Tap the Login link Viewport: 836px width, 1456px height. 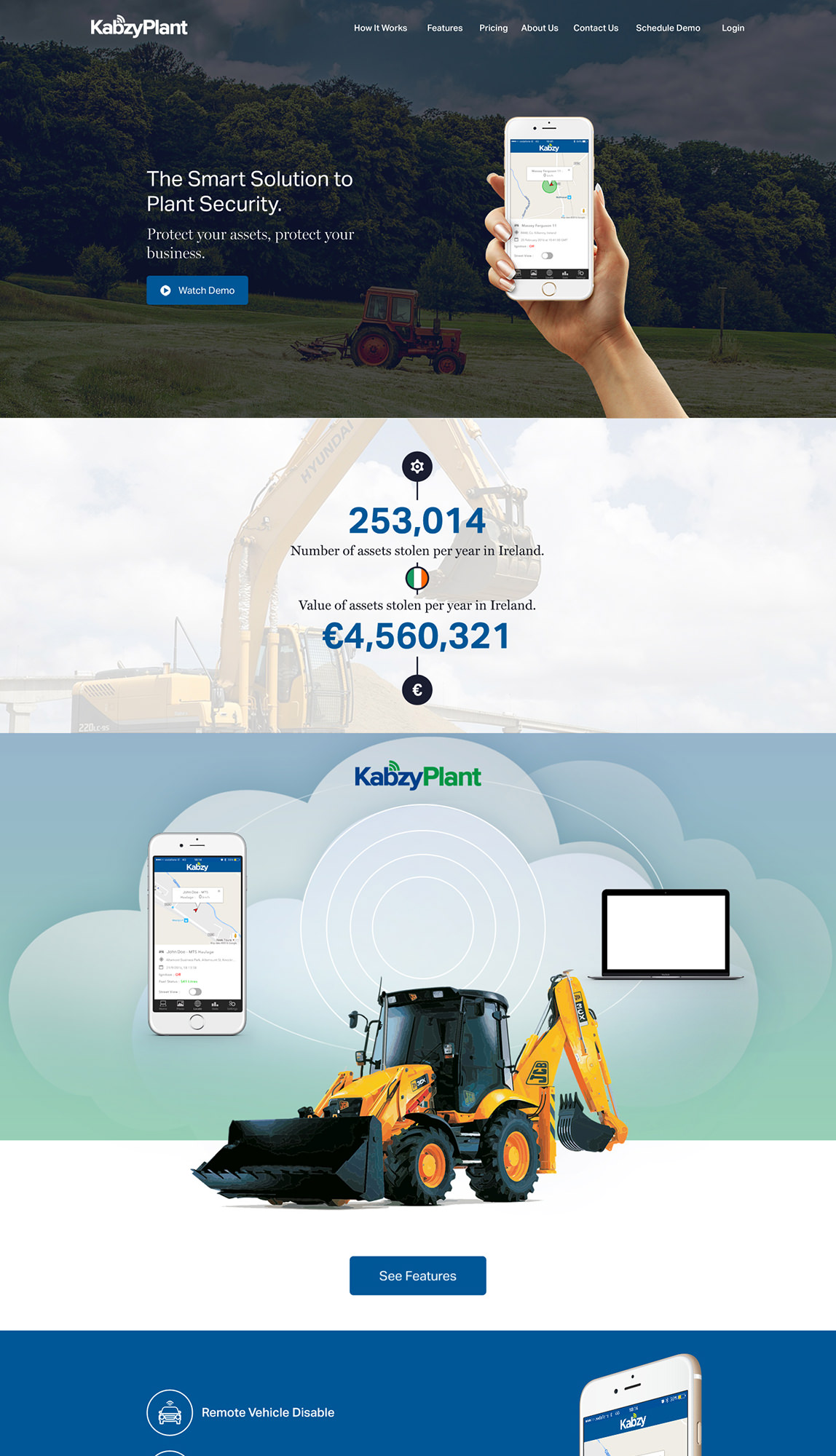(x=733, y=28)
